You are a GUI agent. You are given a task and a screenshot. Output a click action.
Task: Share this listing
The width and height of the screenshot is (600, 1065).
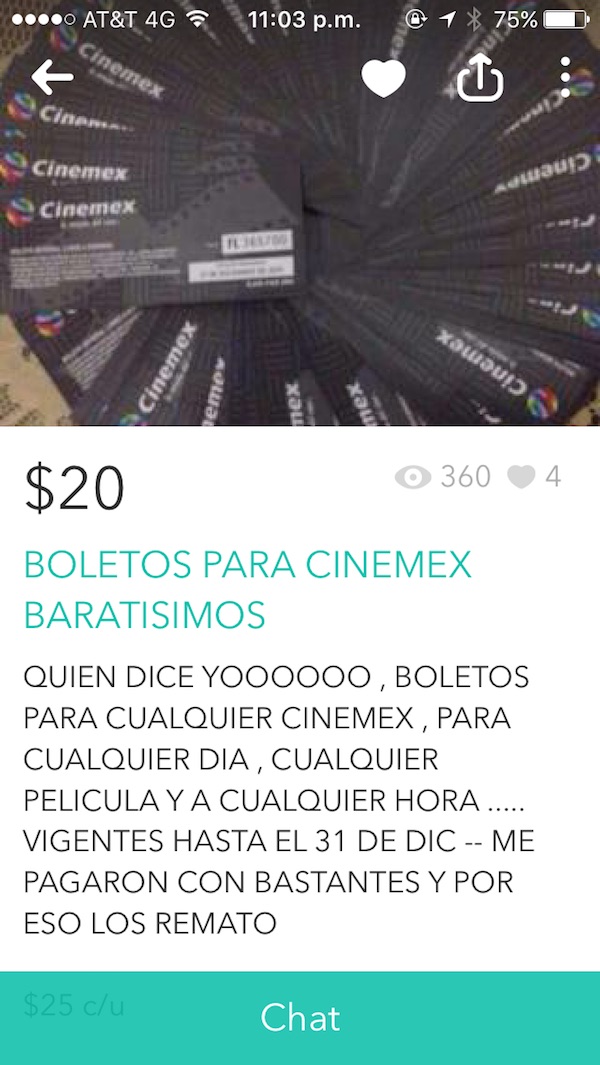(479, 79)
